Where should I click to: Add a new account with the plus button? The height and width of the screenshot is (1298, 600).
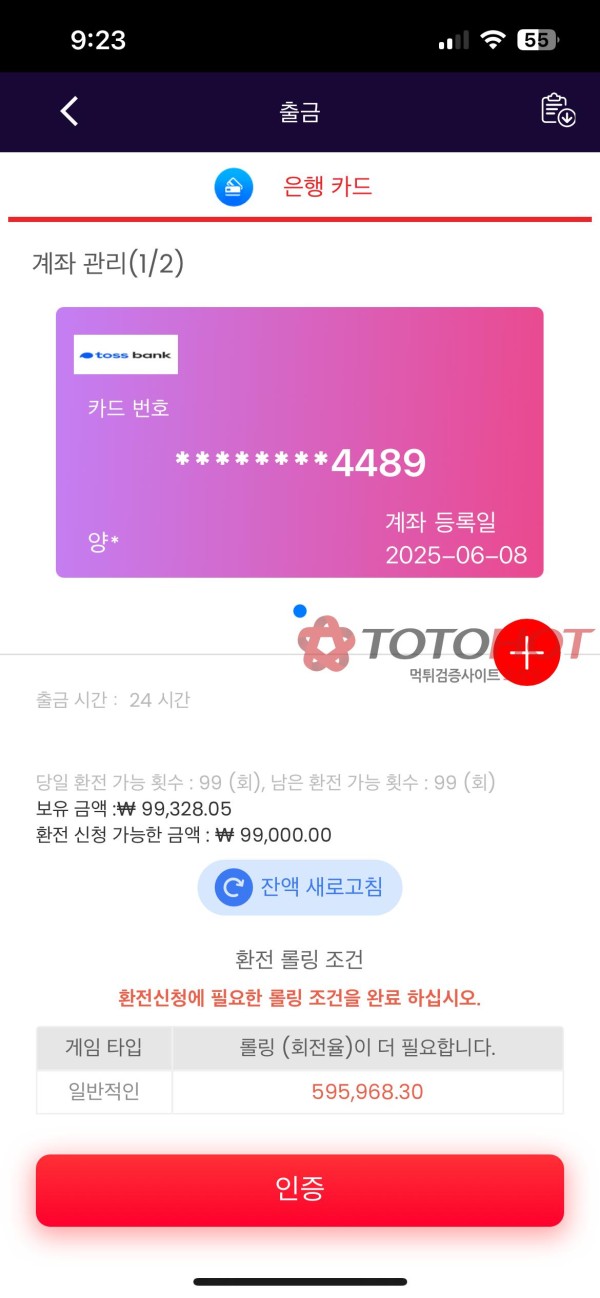(x=527, y=652)
